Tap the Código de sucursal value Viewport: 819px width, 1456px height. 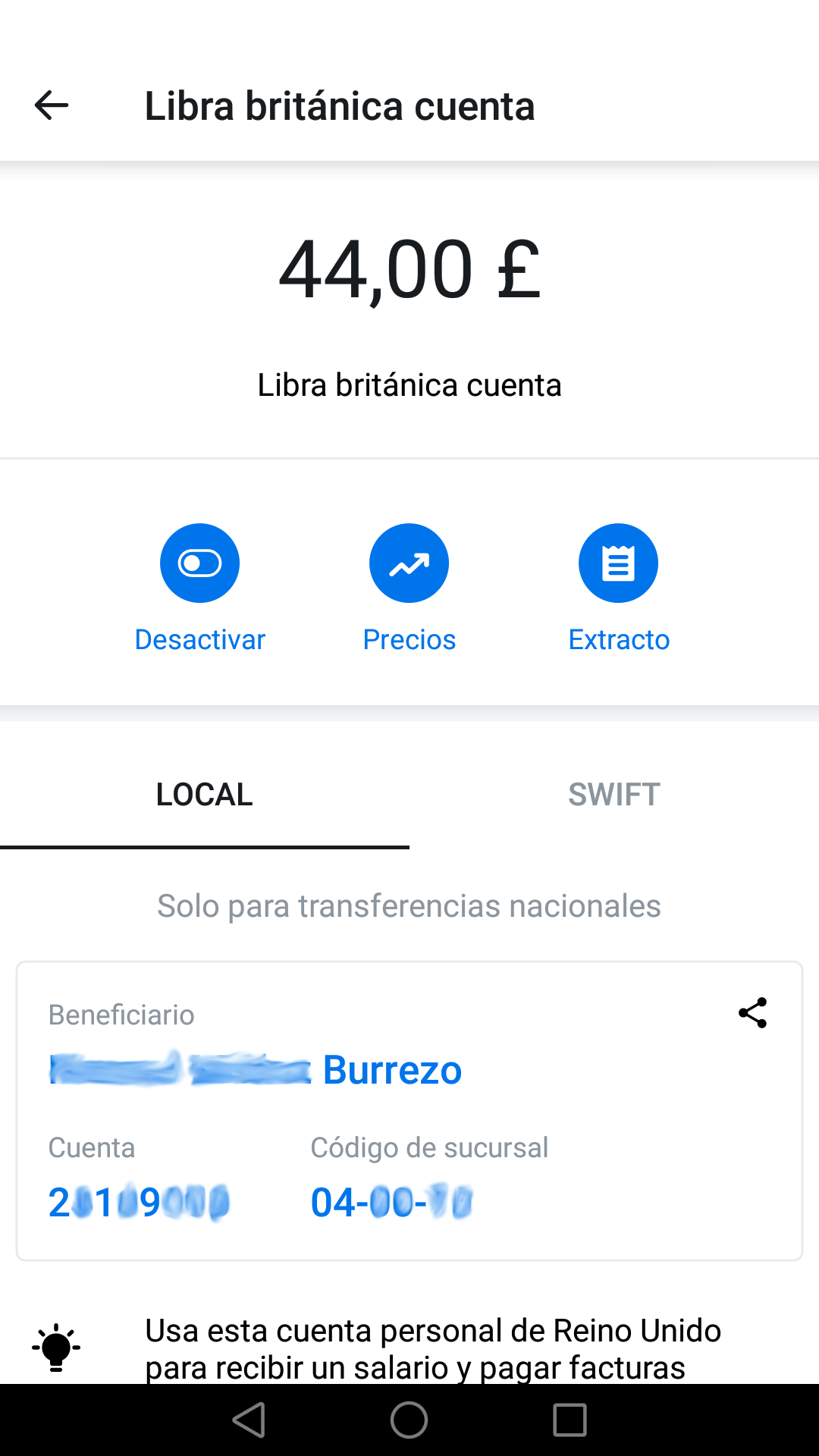tap(391, 1203)
